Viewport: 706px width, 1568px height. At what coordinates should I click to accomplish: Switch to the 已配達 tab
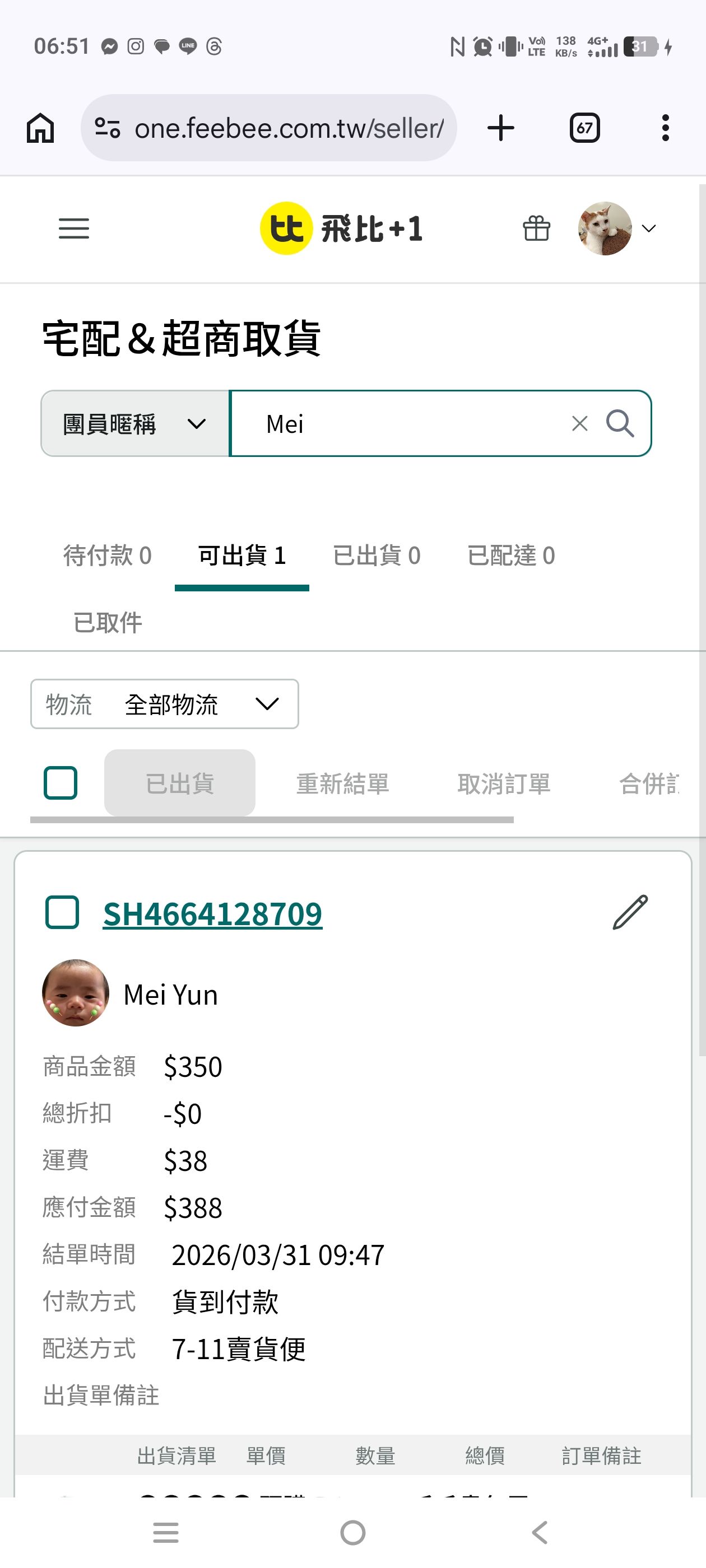[x=510, y=556]
